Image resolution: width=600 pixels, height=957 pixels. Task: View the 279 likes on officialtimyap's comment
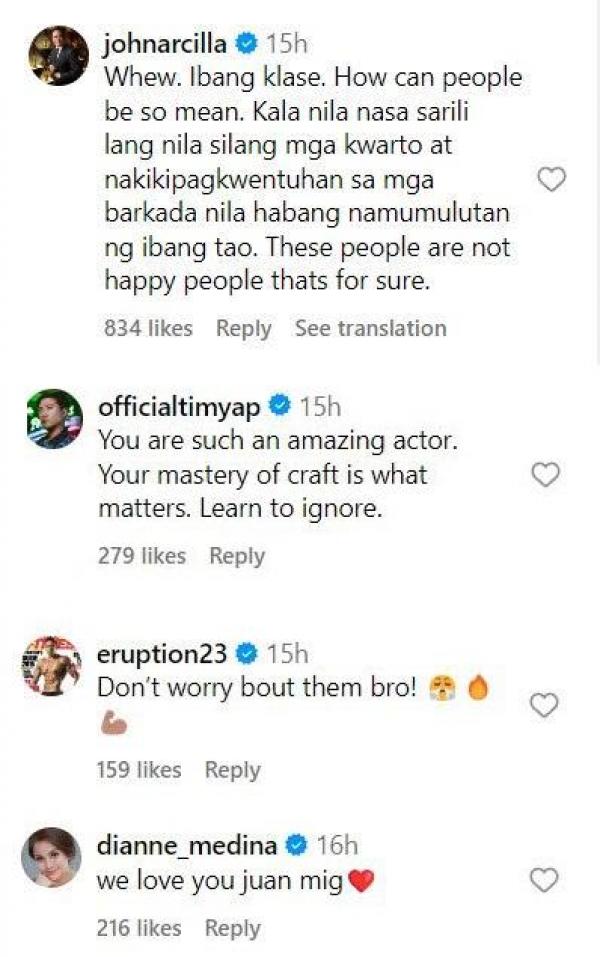click(142, 556)
